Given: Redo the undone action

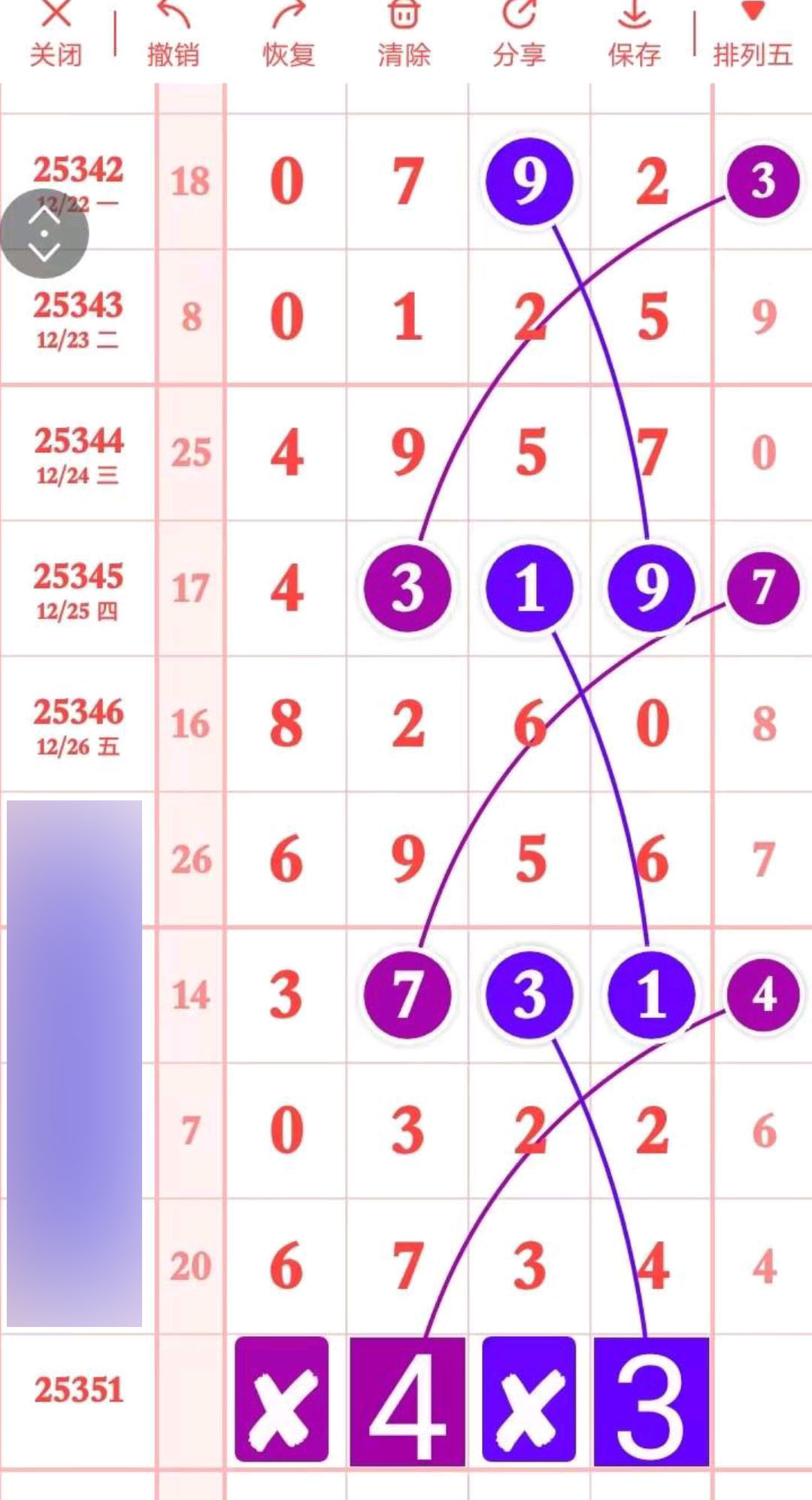Looking at the screenshot, I should 289,34.
